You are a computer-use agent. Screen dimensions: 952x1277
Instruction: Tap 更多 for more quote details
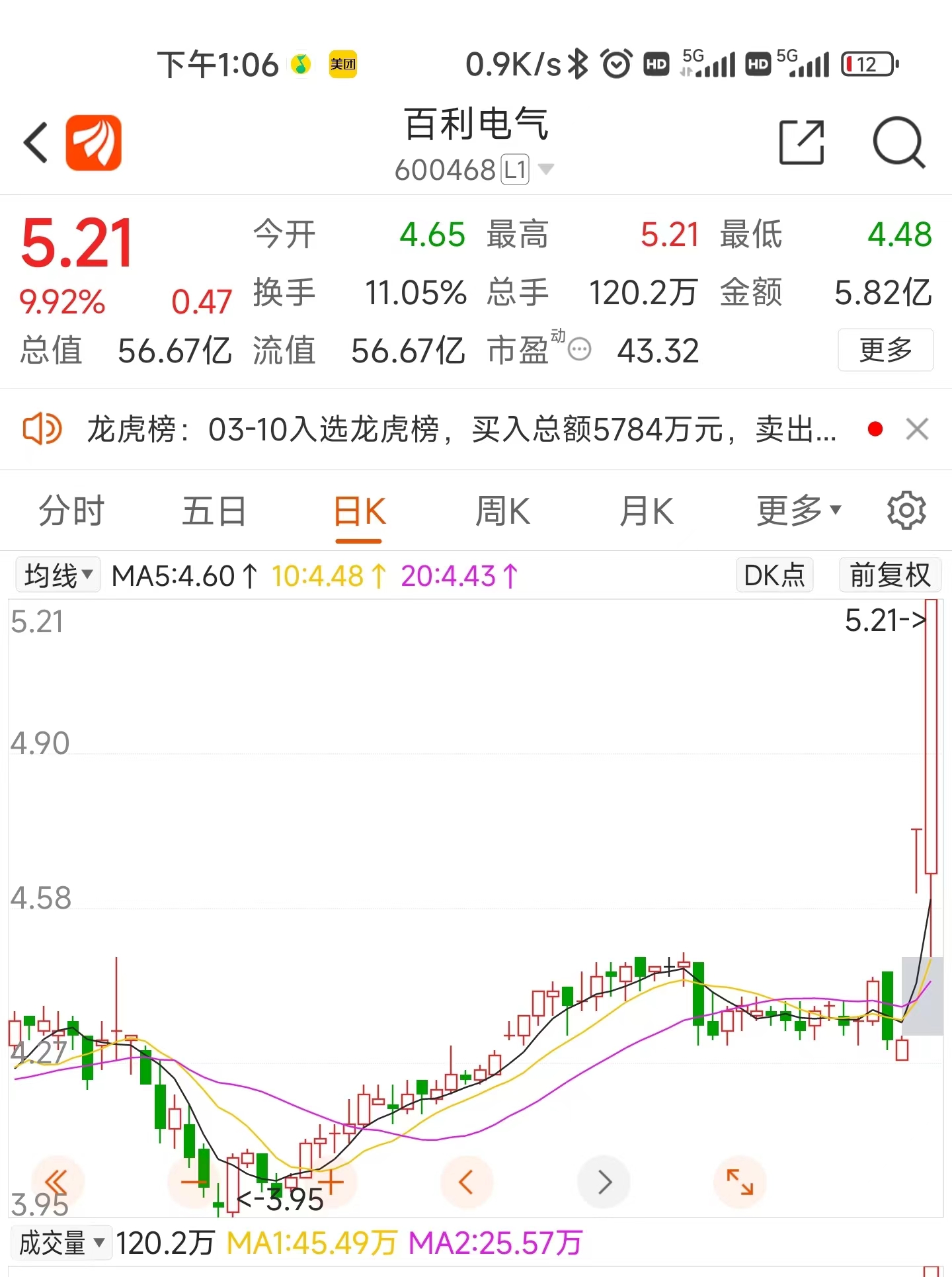click(x=885, y=350)
